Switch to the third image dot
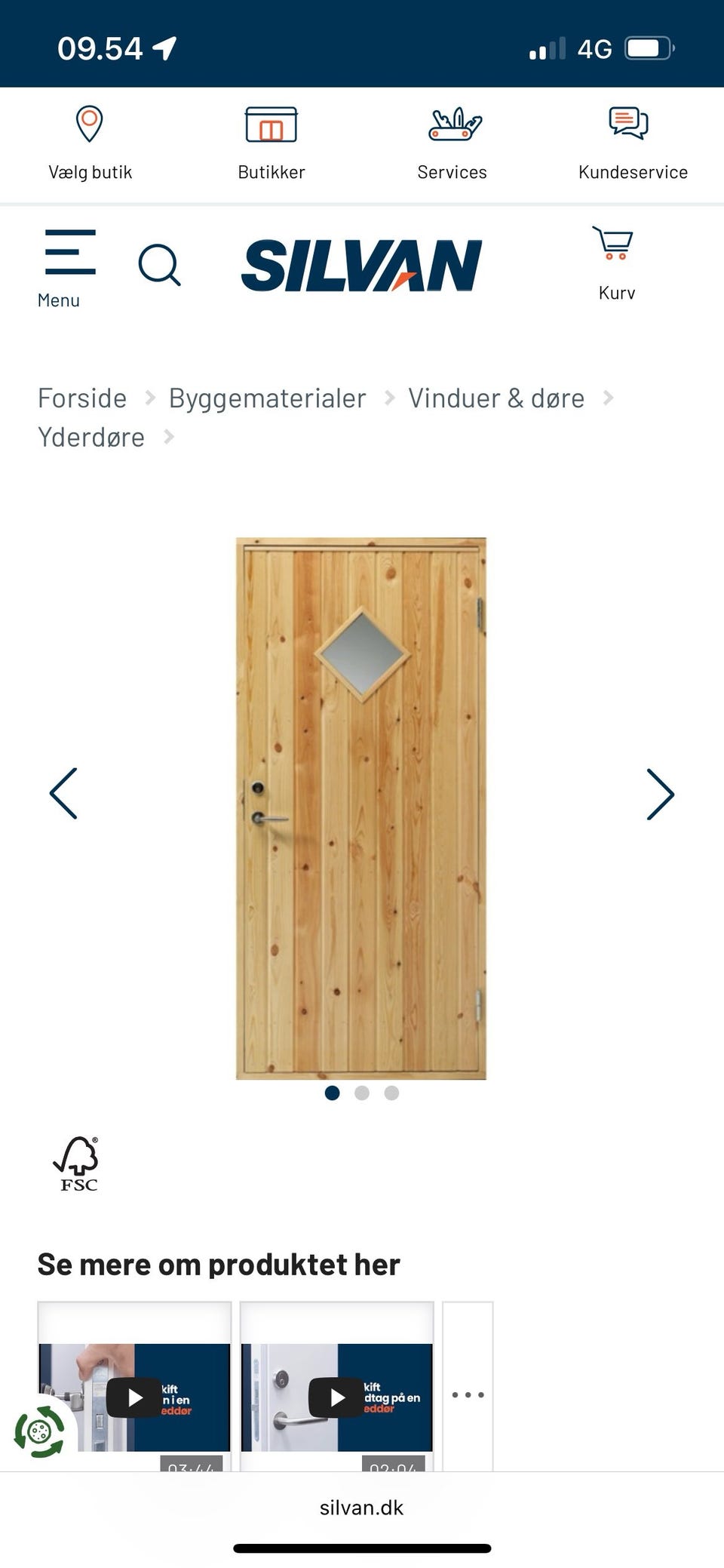The height and width of the screenshot is (1568, 724). (x=391, y=1093)
